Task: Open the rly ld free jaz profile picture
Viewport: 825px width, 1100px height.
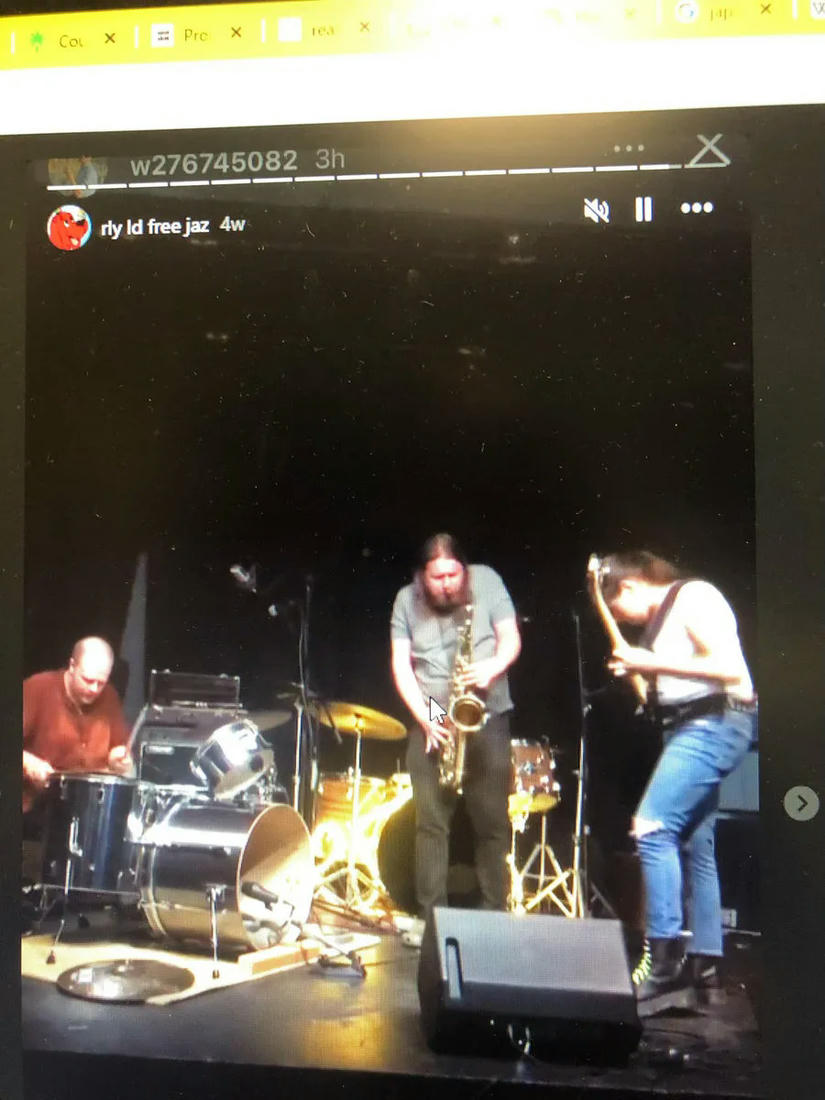Action: coord(69,227)
